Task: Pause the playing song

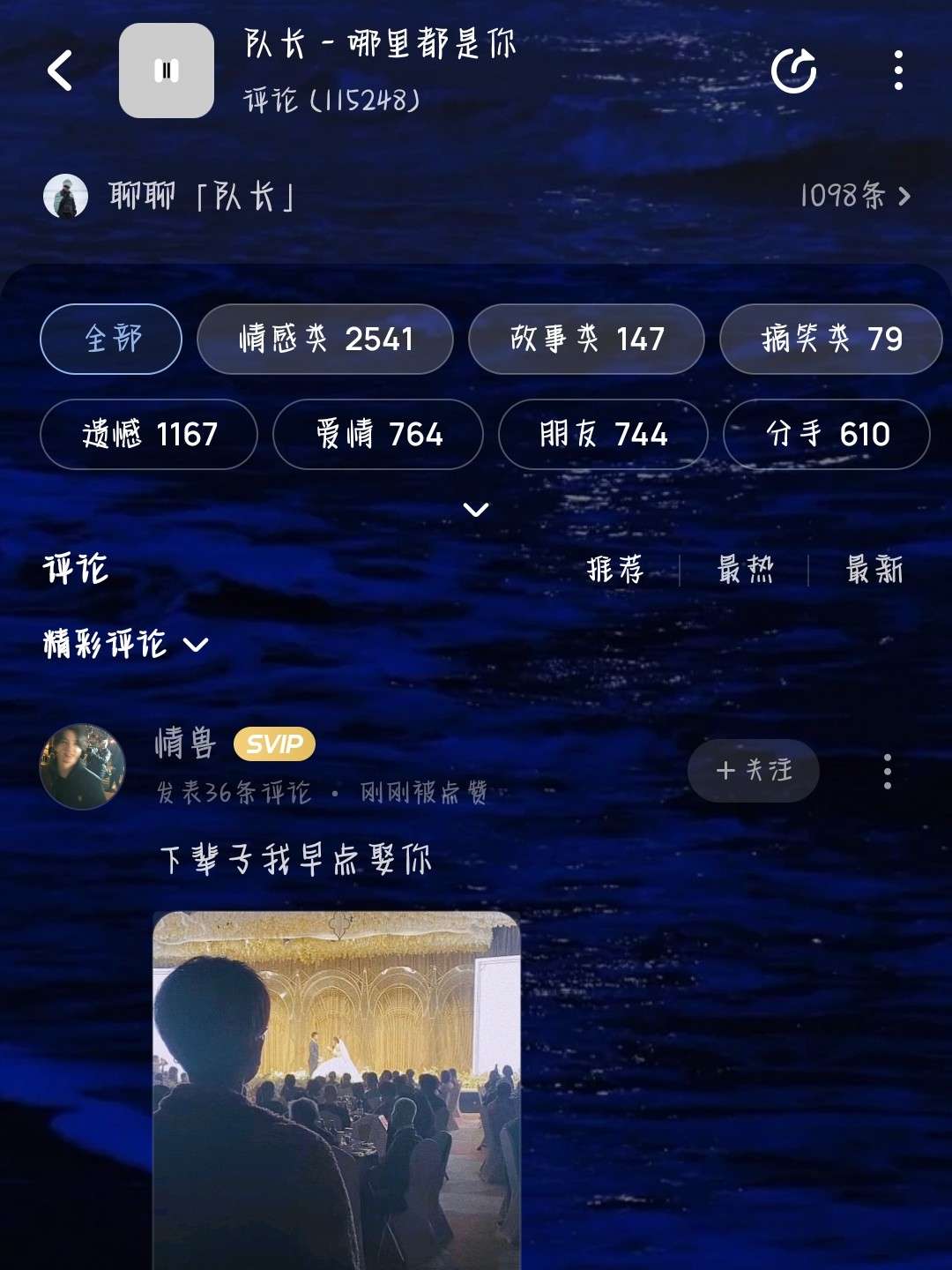Action: pos(166,71)
